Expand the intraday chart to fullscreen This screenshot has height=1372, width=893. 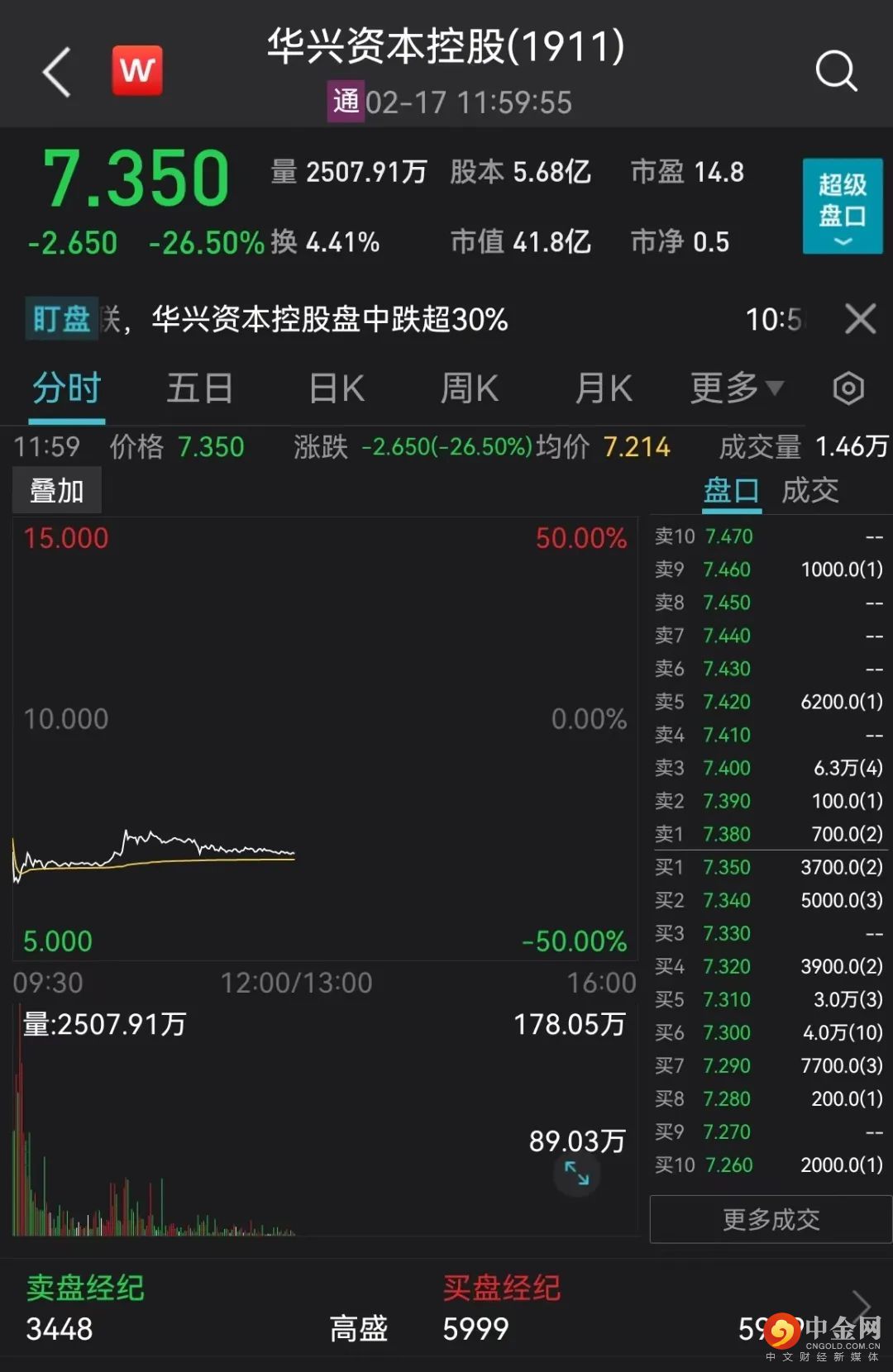tap(576, 1173)
